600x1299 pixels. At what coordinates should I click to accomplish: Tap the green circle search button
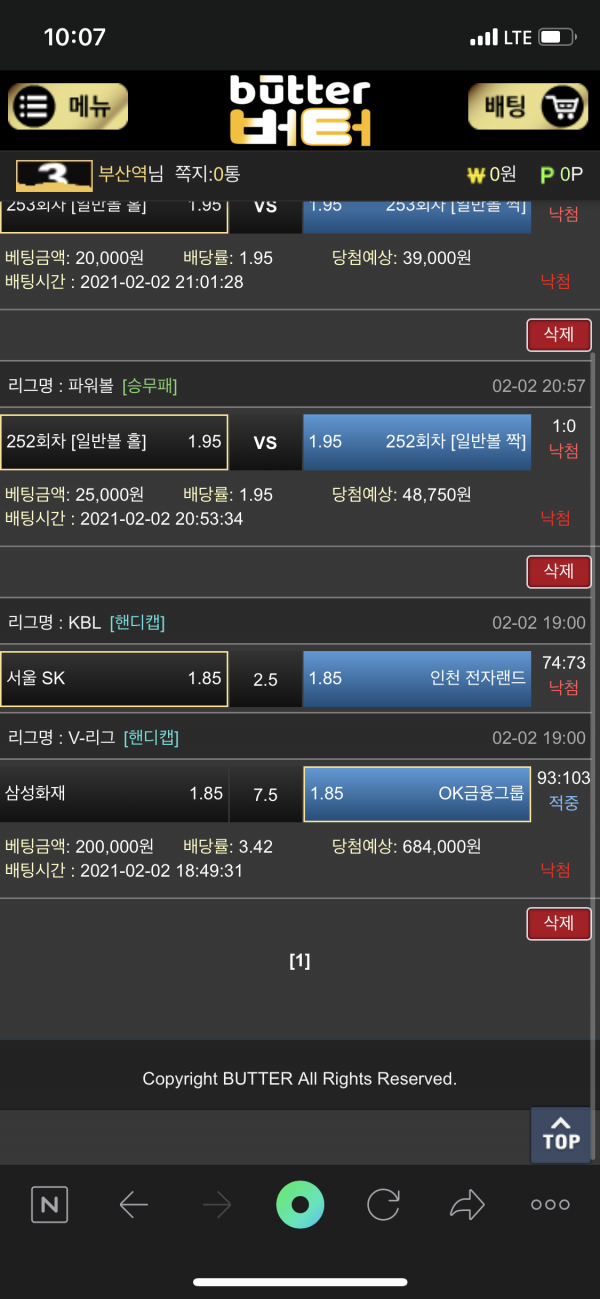[x=300, y=1205]
